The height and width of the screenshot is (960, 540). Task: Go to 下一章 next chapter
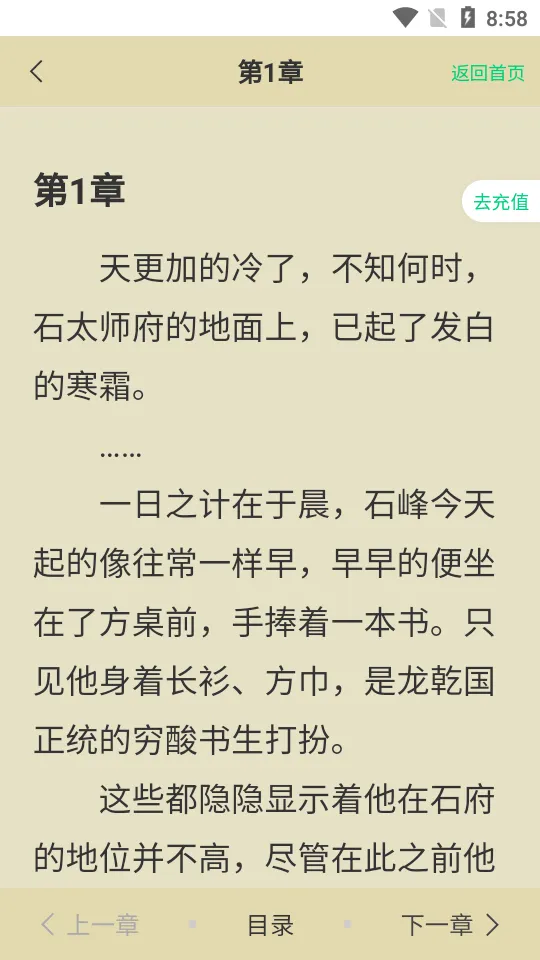[450, 925]
